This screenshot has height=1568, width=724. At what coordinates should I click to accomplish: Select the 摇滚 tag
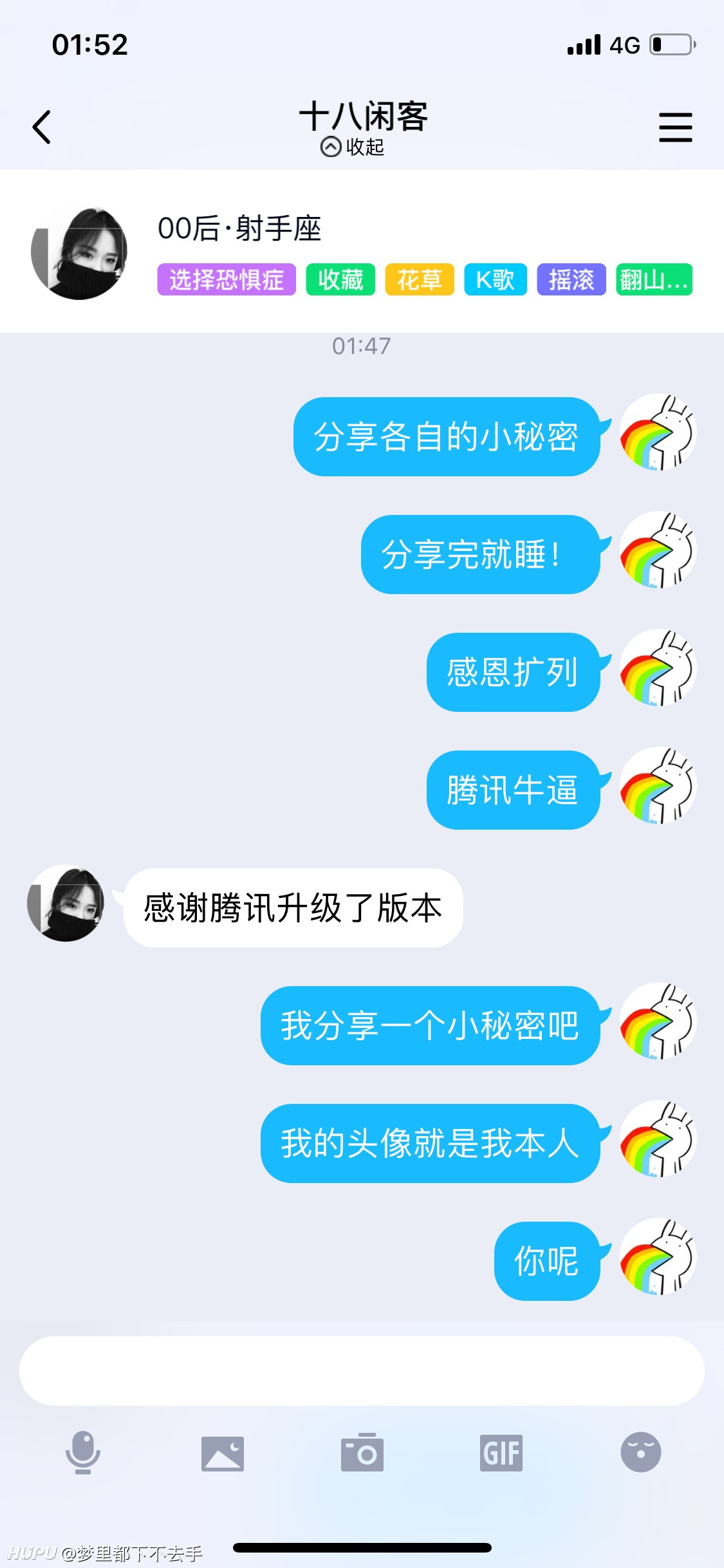[x=571, y=279]
